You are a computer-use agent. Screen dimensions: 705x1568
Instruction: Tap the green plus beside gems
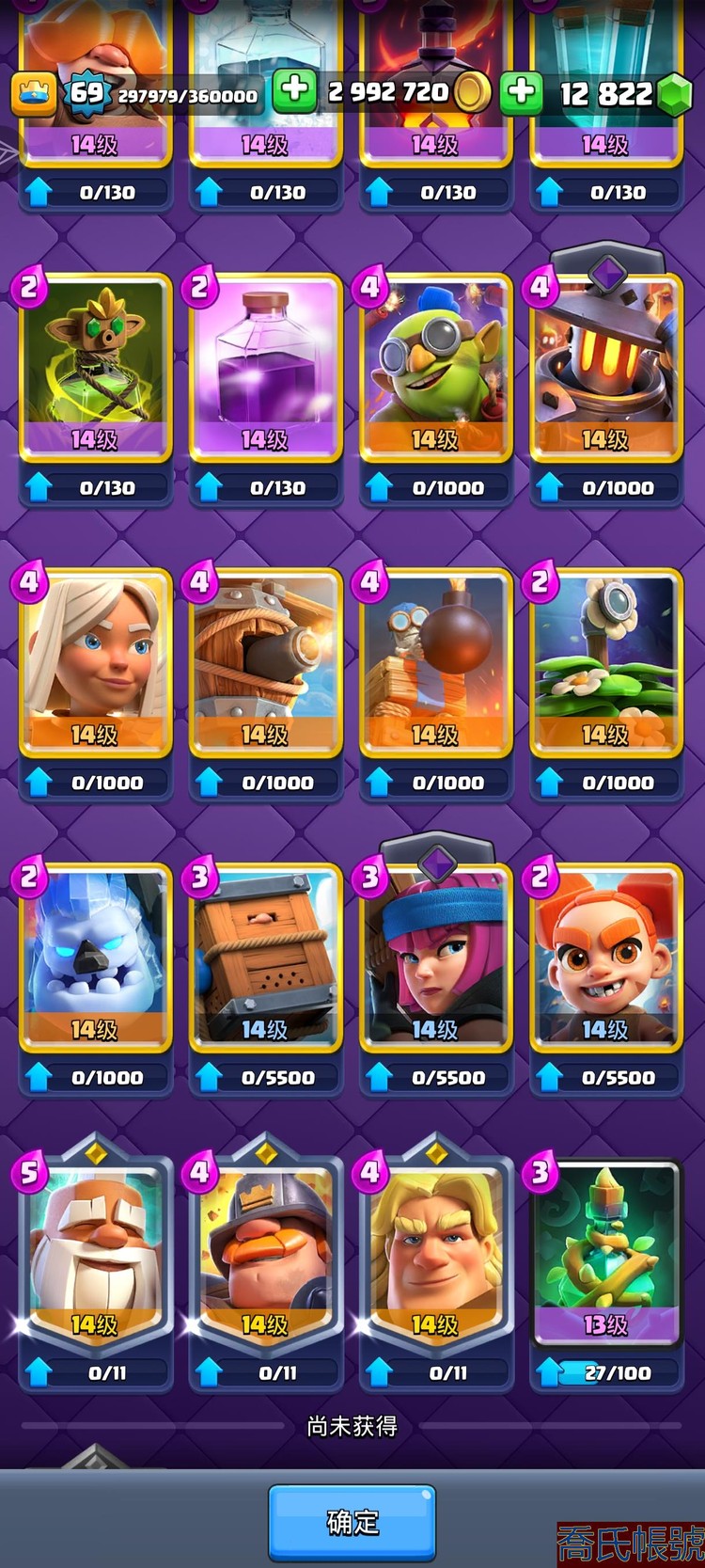tap(521, 92)
